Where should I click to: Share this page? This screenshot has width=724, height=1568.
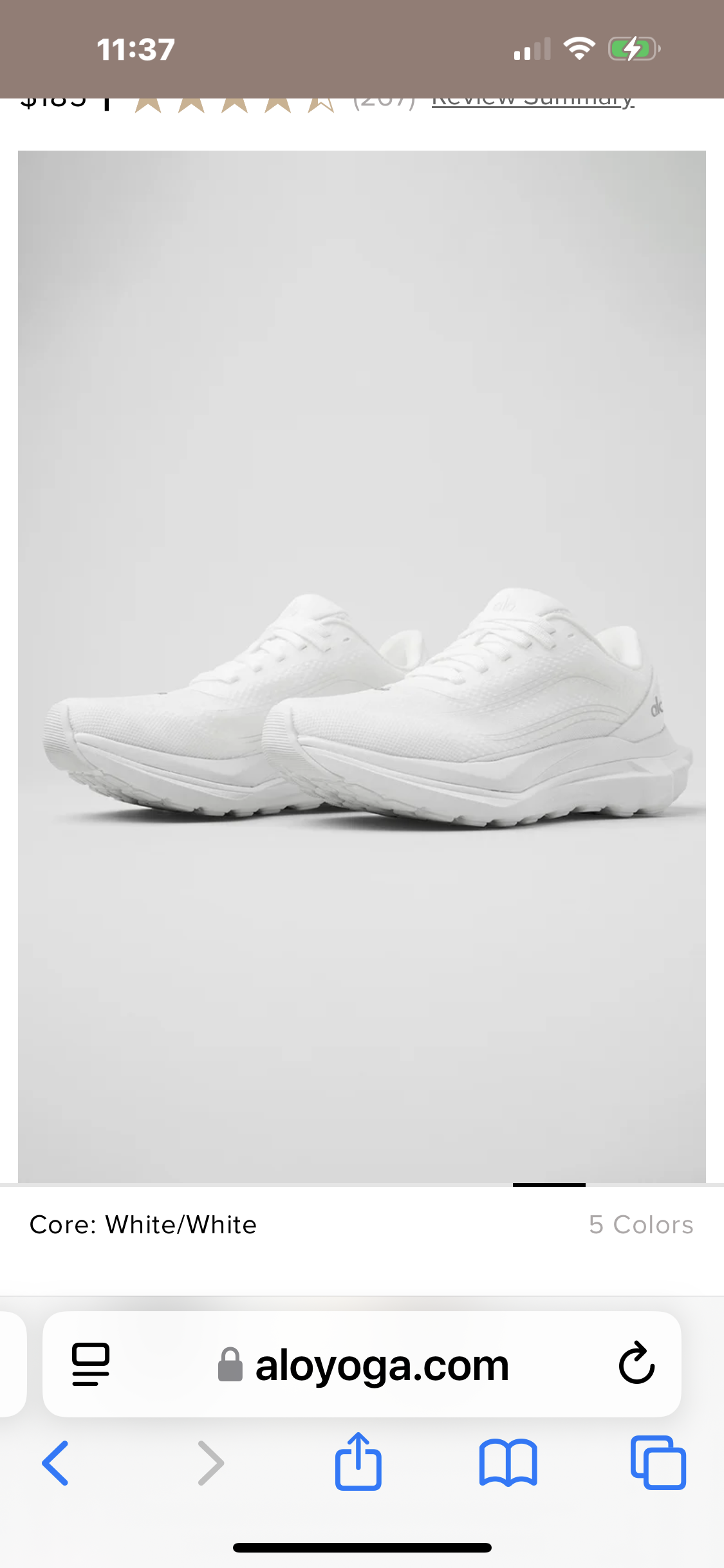click(358, 1462)
